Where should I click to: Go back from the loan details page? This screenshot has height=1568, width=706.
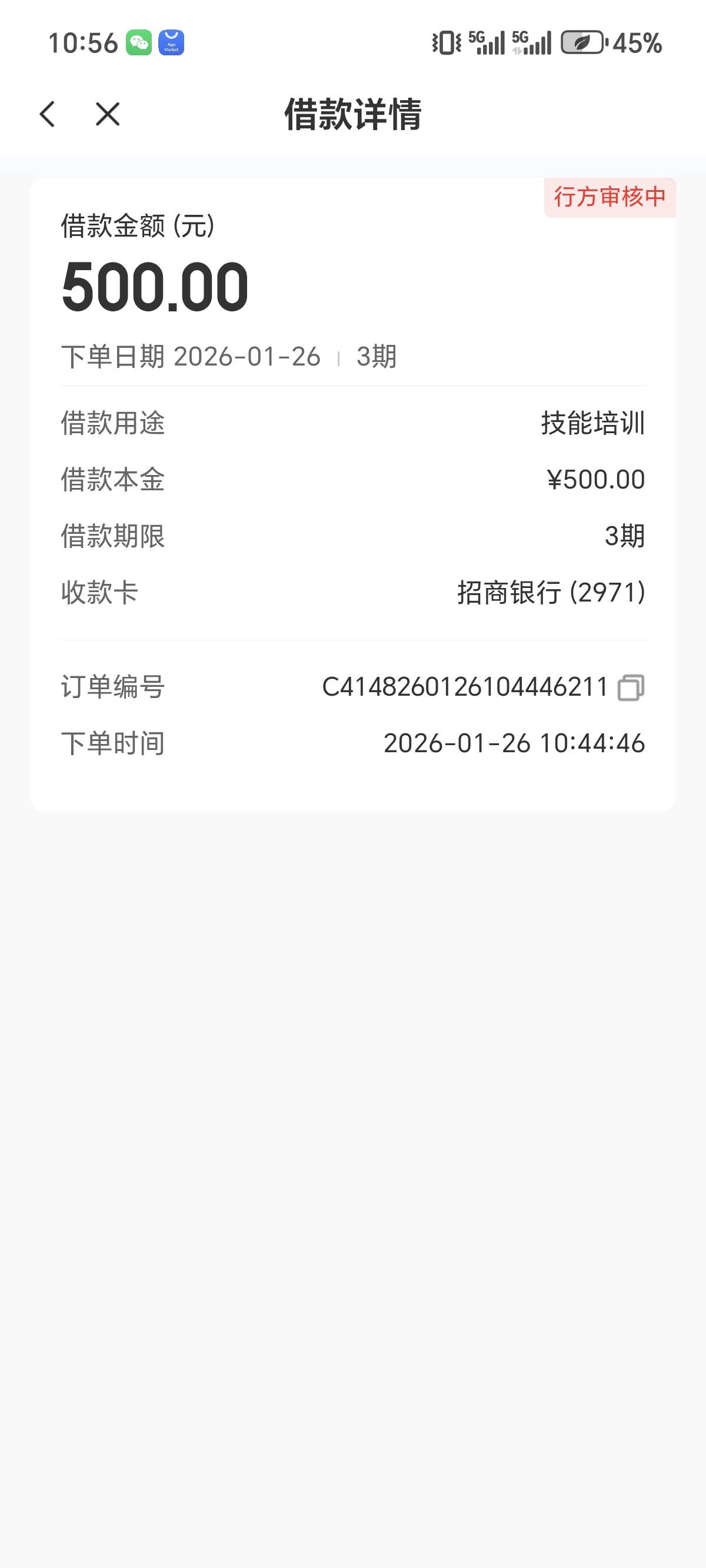48,114
